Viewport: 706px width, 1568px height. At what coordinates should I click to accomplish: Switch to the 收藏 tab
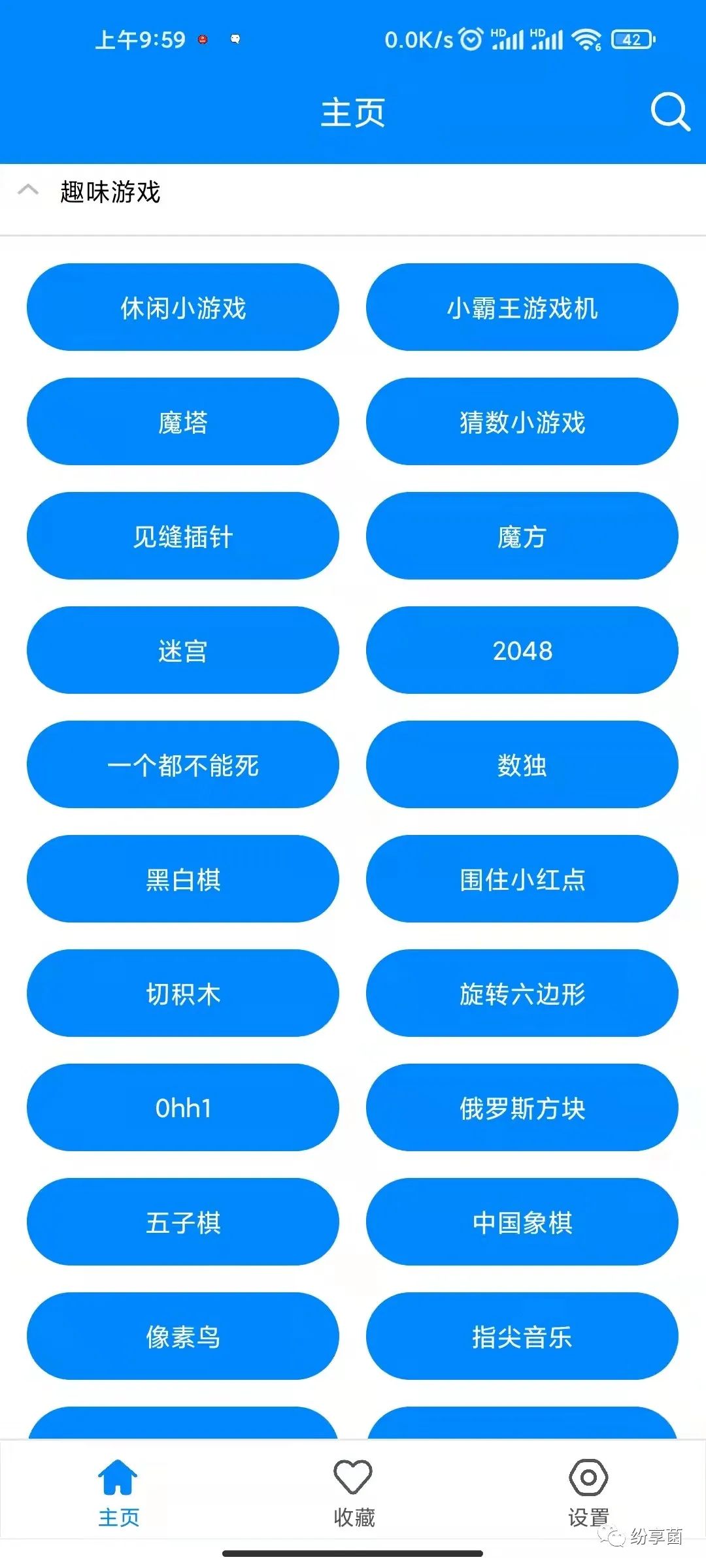pyautogui.click(x=353, y=1491)
